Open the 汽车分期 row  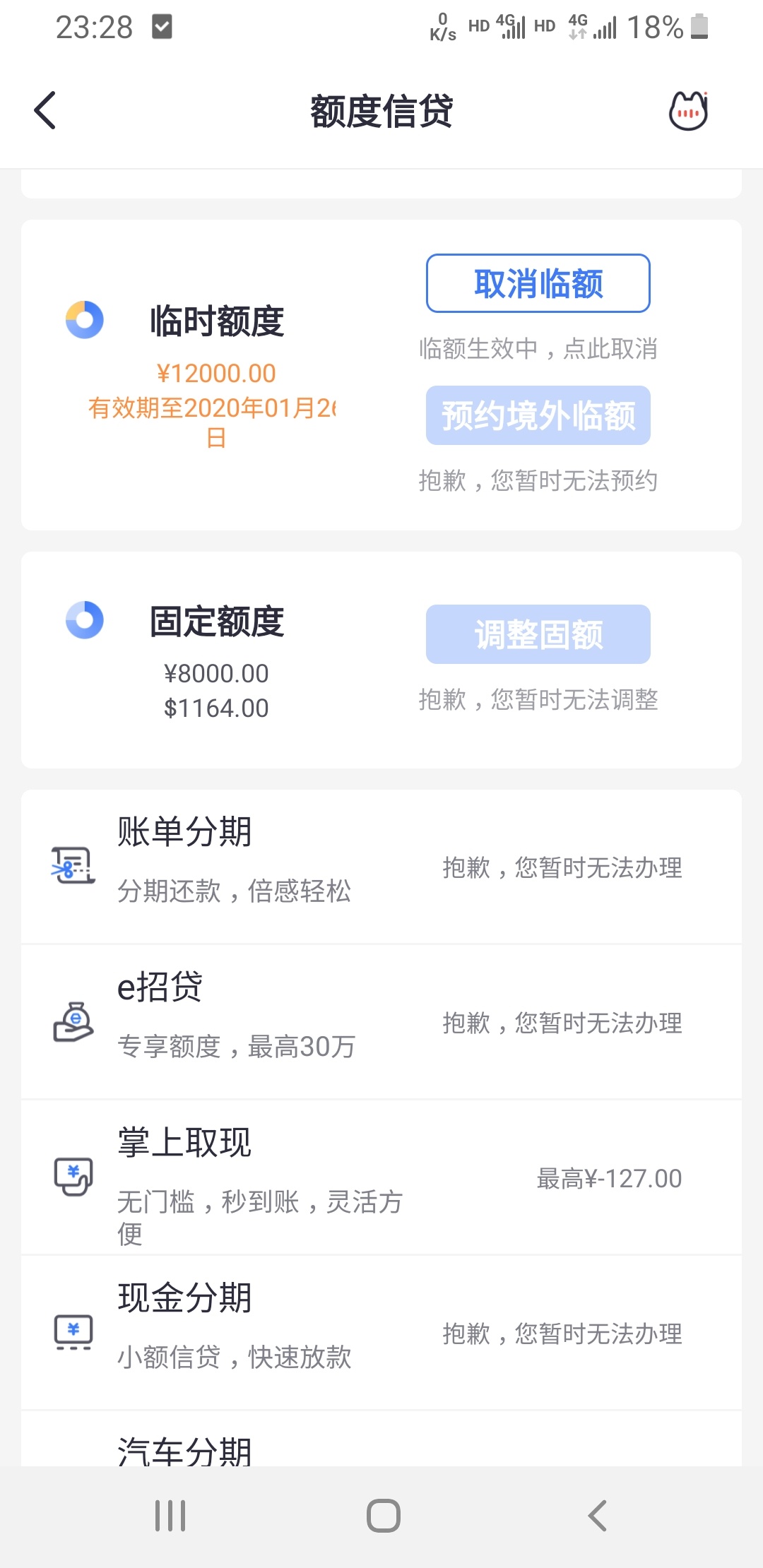[x=381, y=1439]
